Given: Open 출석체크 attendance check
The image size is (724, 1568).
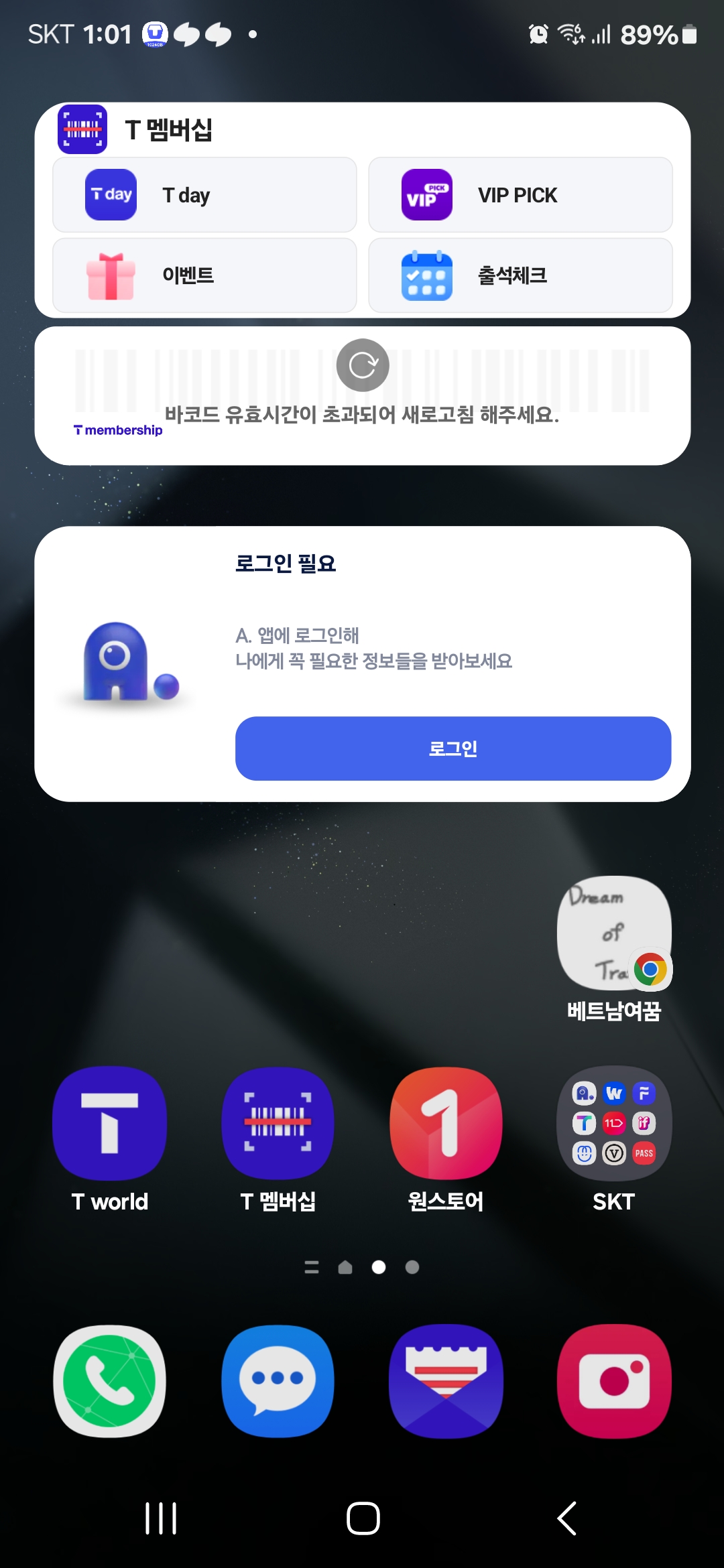Looking at the screenshot, I should tap(520, 275).
